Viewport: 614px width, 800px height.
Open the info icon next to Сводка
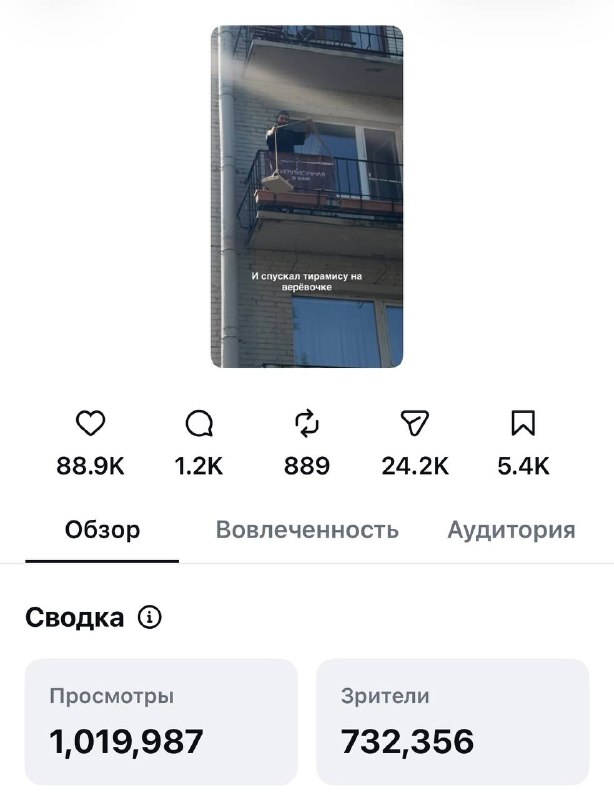point(150,617)
